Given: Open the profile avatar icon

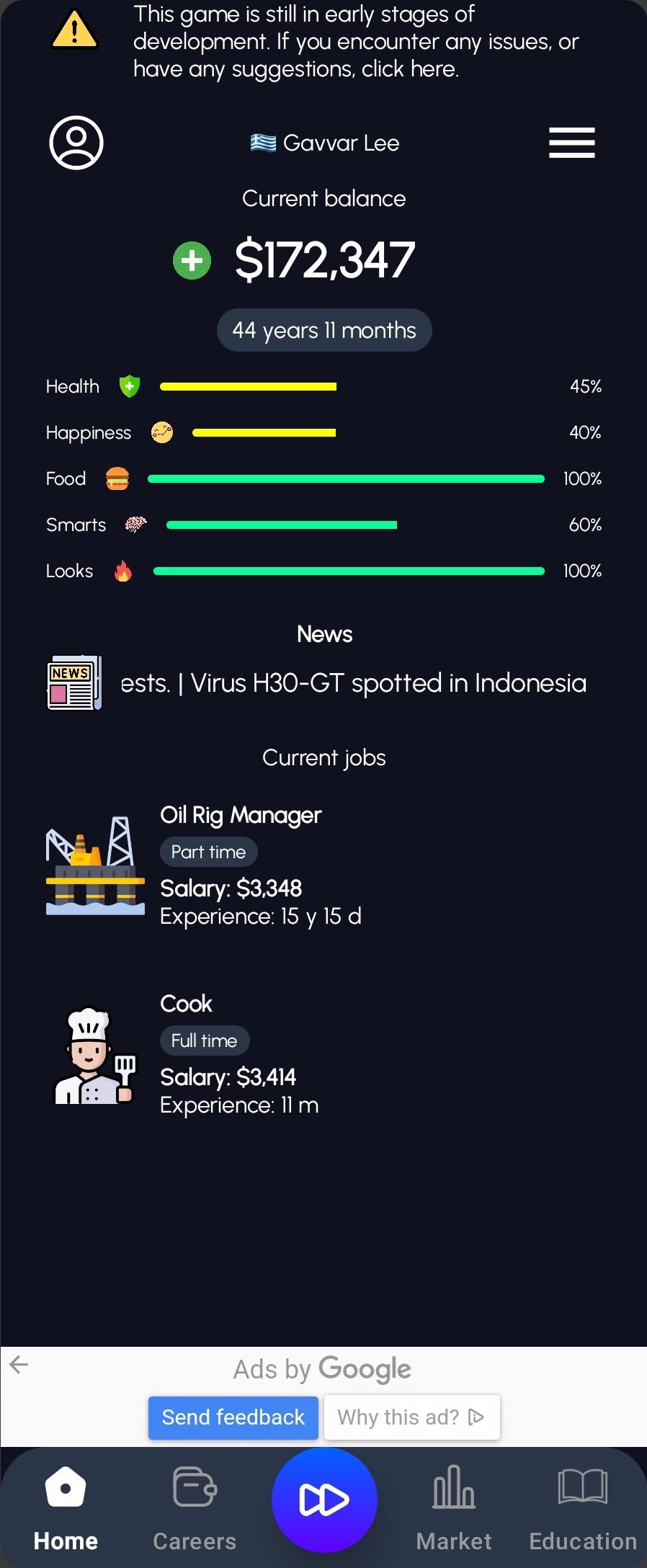Looking at the screenshot, I should pos(76,143).
